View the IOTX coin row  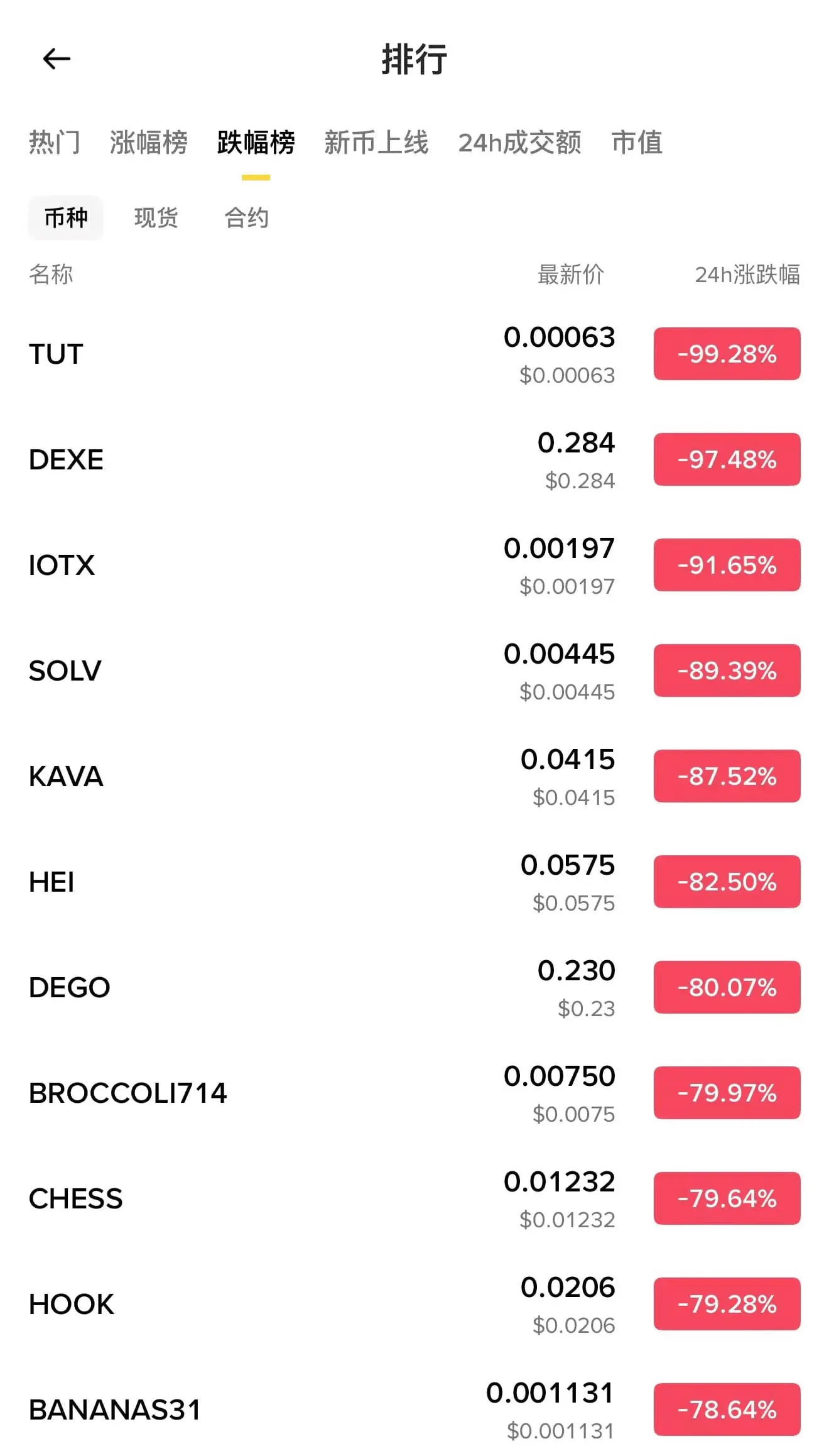click(62, 566)
